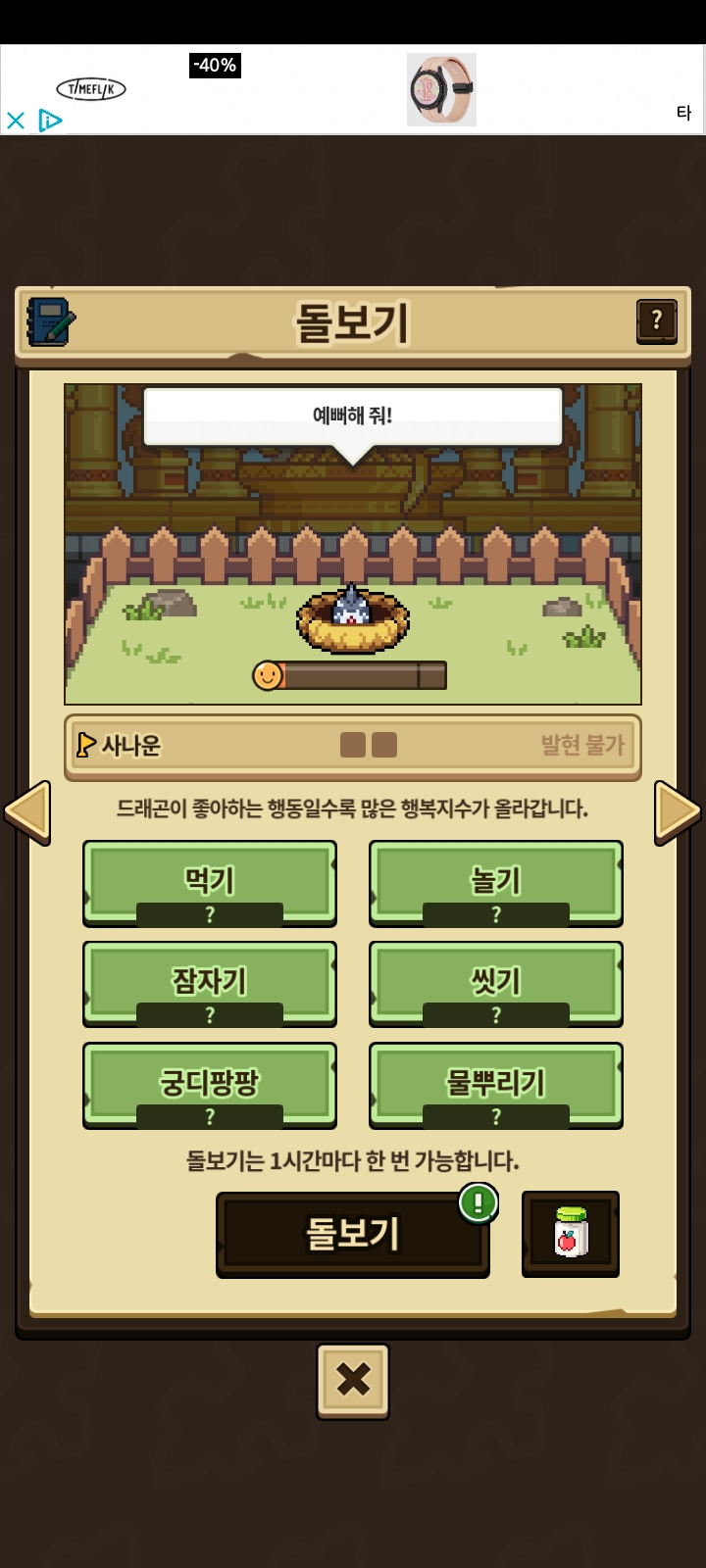Select the 먹기 action
This screenshot has height=1568, width=706.
pyautogui.click(x=210, y=882)
